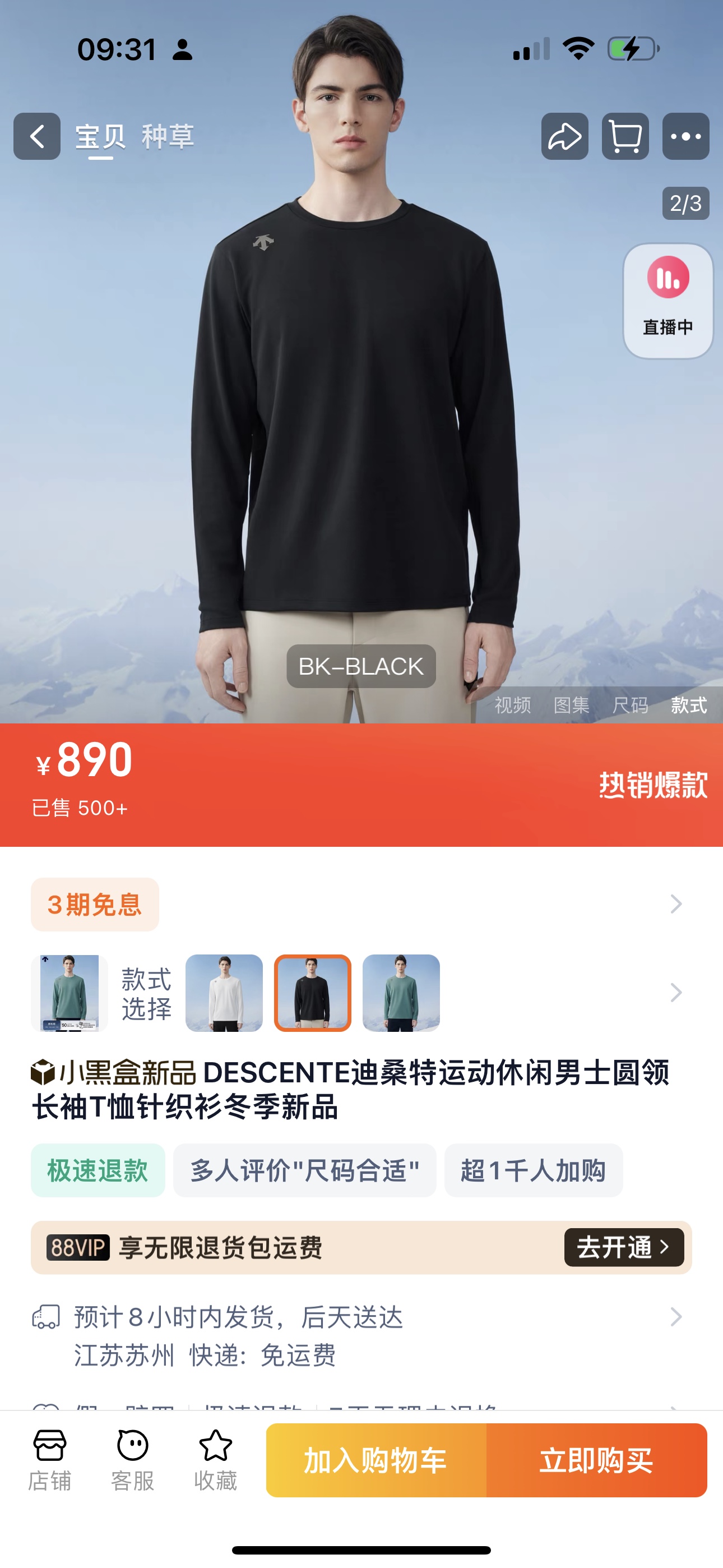Open the 直播中 livestream bubble
Image resolution: width=723 pixels, height=1568 pixels.
pyautogui.click(x=668, y=301)
